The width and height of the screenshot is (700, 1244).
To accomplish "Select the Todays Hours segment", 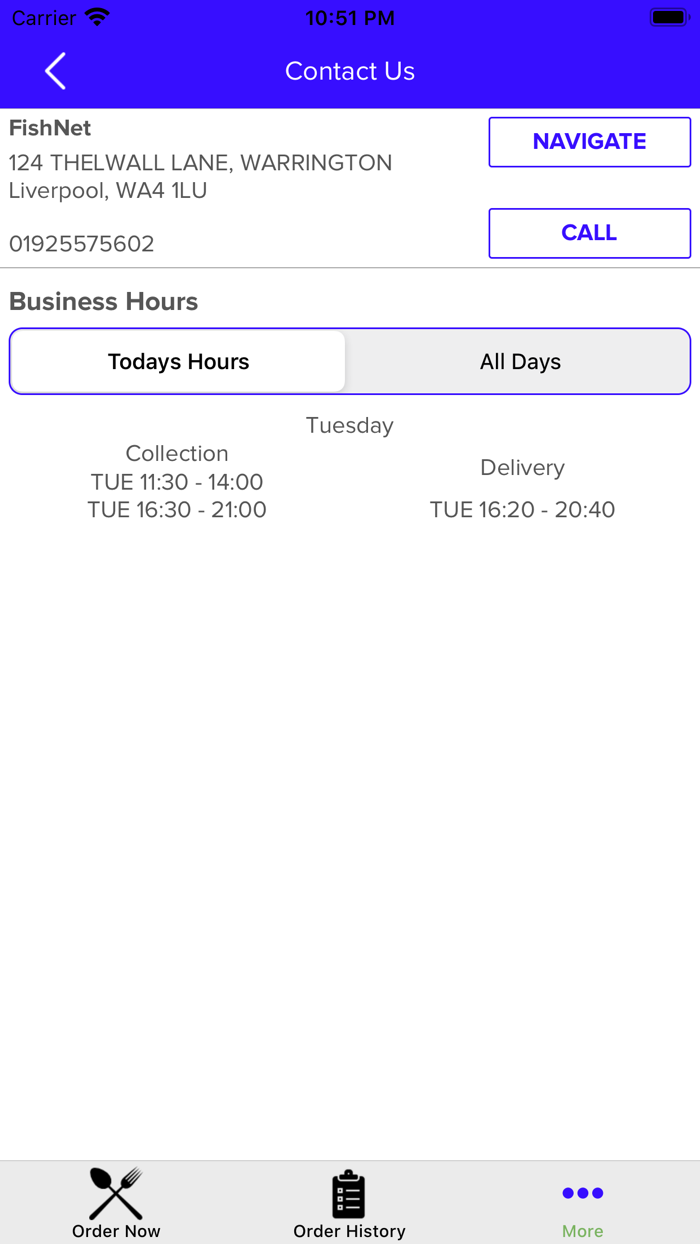I will coord(178,362).
